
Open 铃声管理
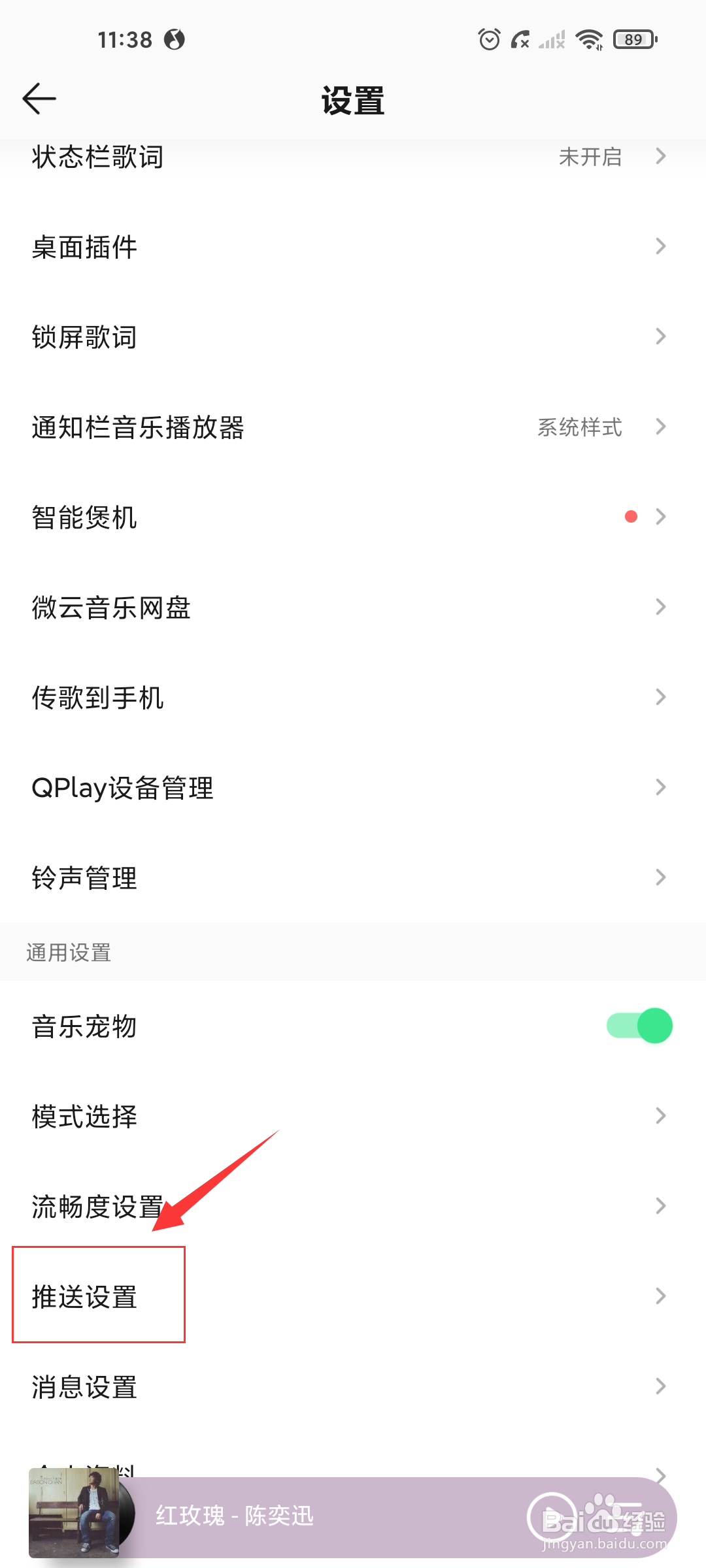[353, 878]
